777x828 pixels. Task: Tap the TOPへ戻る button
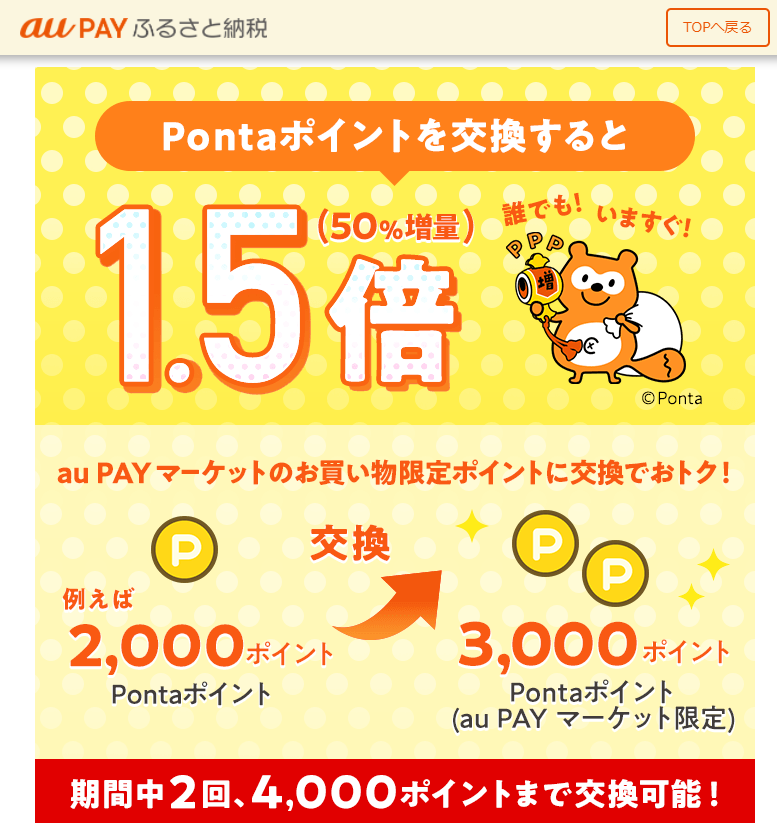tap(717, 27)
